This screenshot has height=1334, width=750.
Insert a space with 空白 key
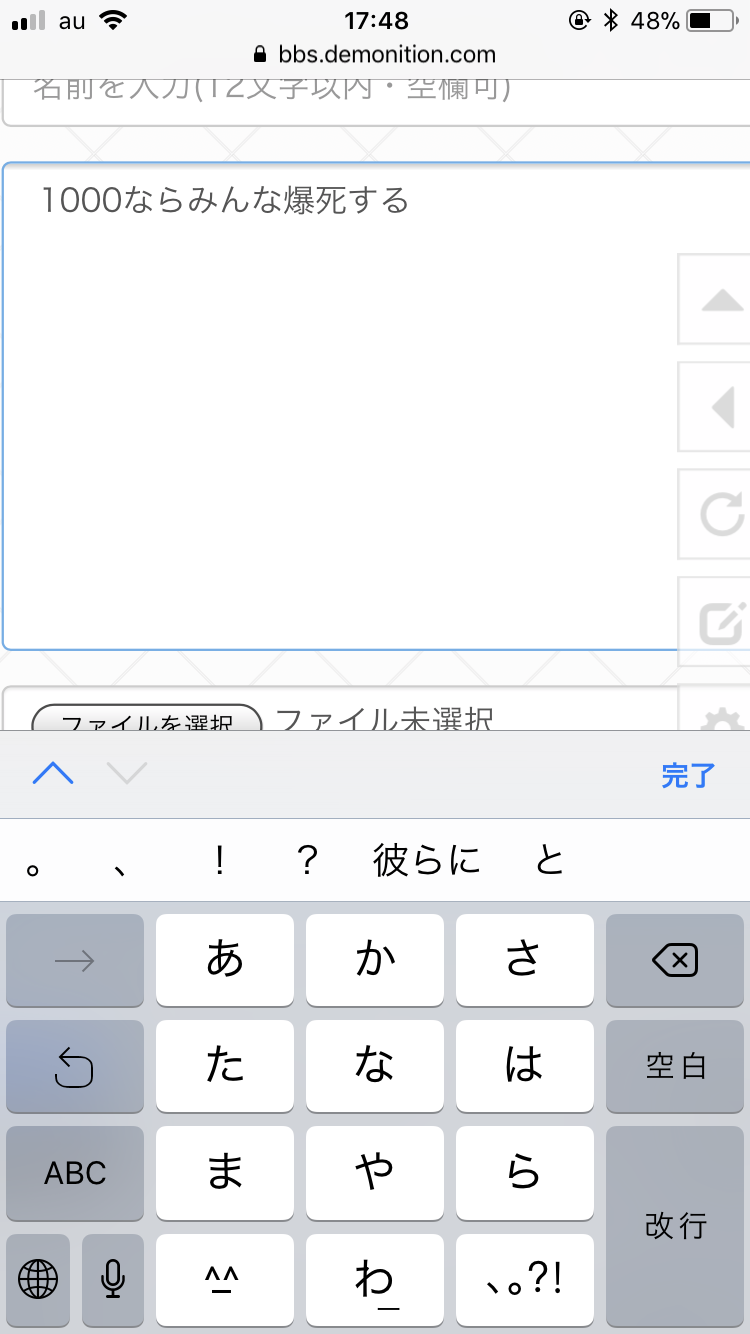(x=675, y=1067)
